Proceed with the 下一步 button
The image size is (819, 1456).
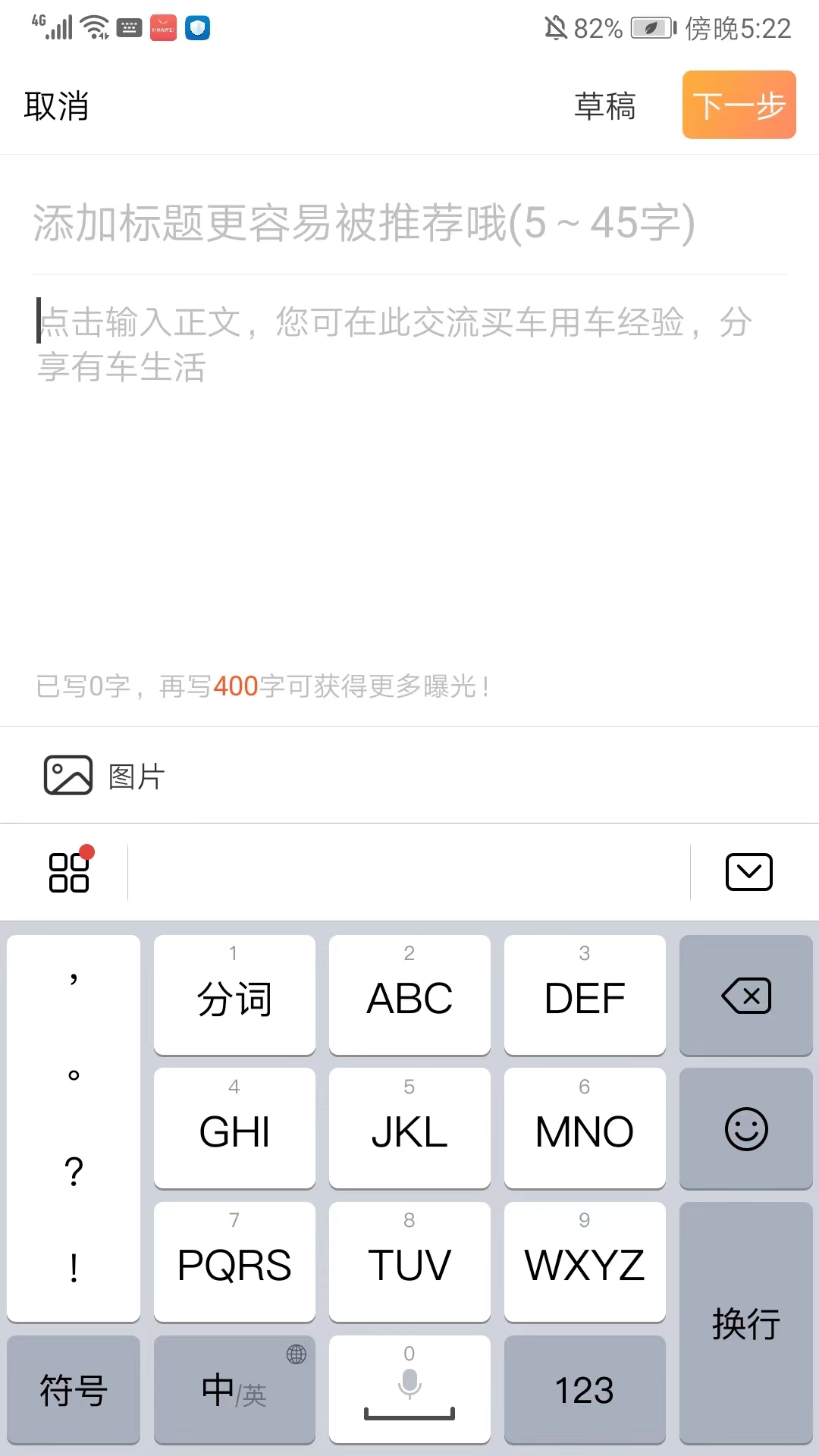tap(739, 105)
